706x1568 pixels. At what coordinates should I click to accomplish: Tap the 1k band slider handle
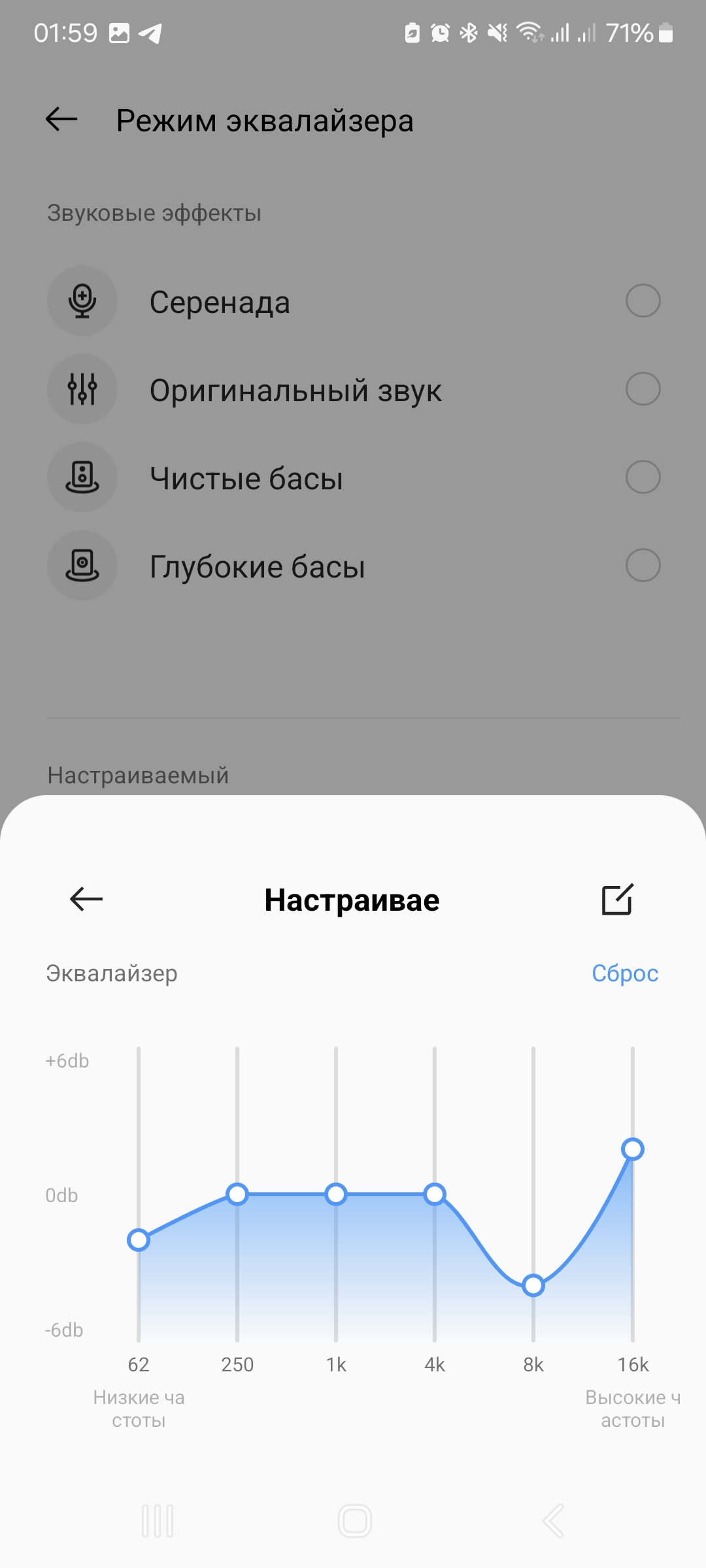(336, 1194)
